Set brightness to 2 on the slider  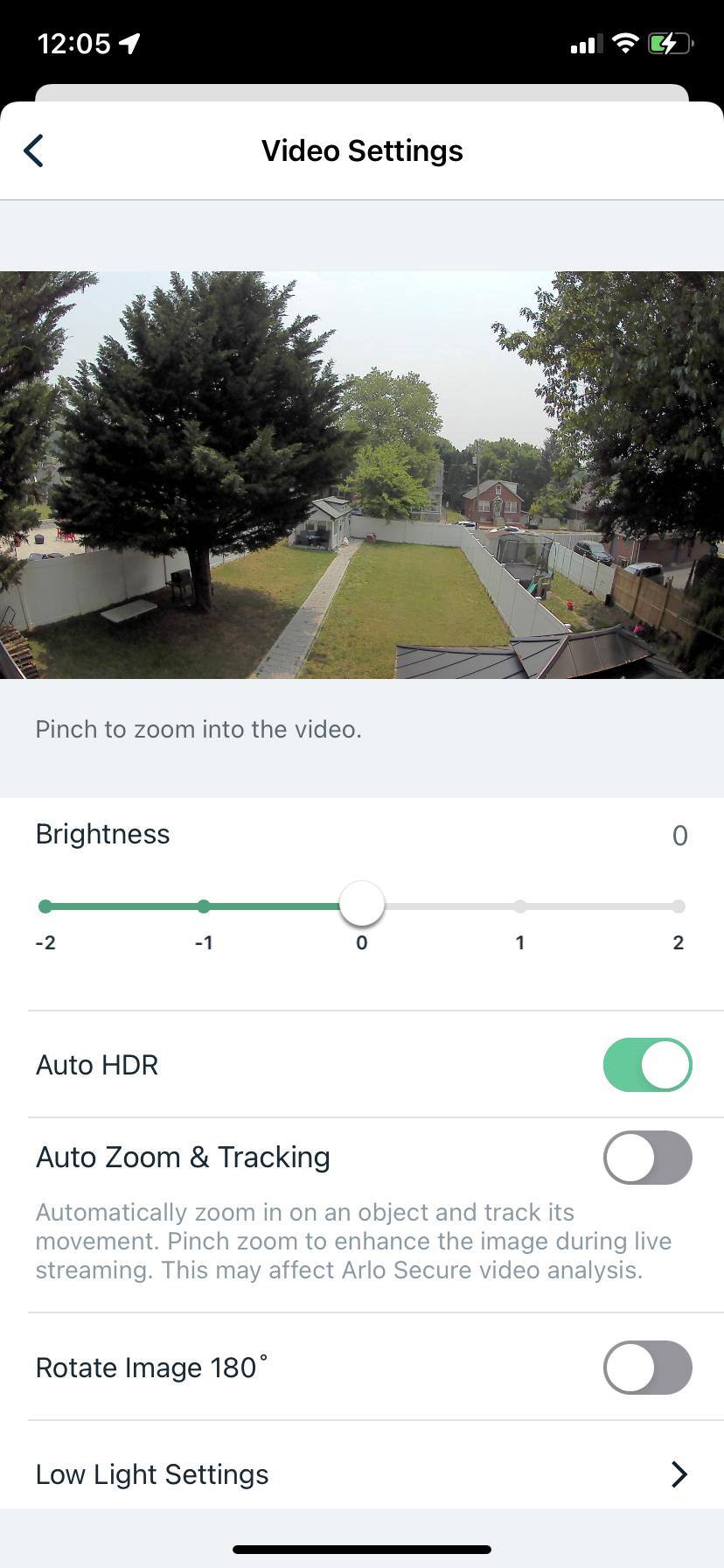pyautogui.click(x=679, y=906)
